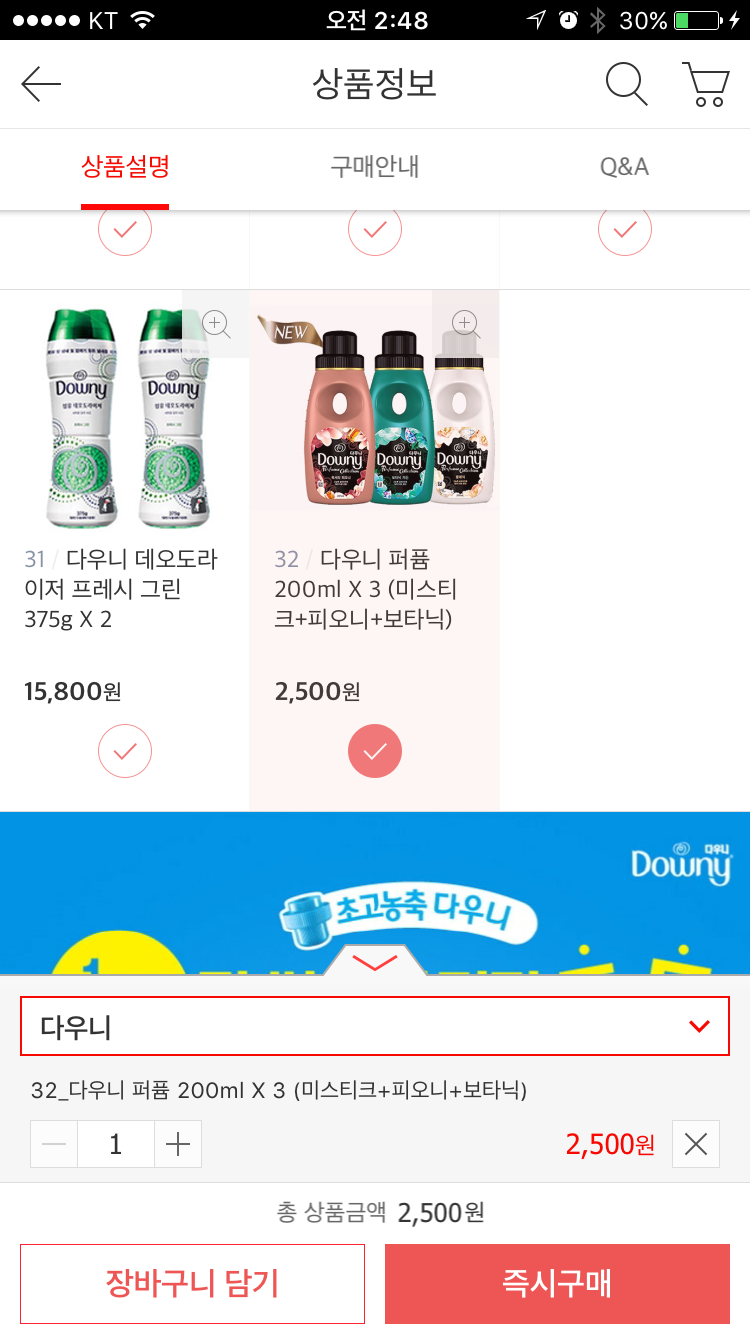Uncheck item 32 다우니 퍼퓸 200ml X 3

tap(375, 751)
